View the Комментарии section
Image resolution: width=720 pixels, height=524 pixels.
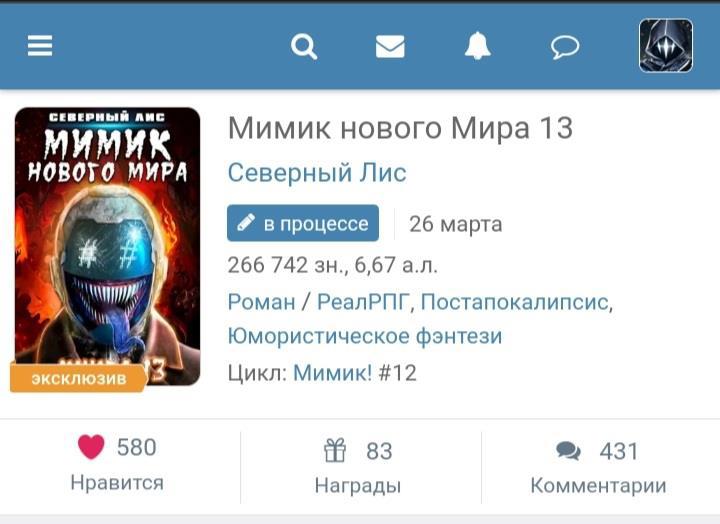598,466
